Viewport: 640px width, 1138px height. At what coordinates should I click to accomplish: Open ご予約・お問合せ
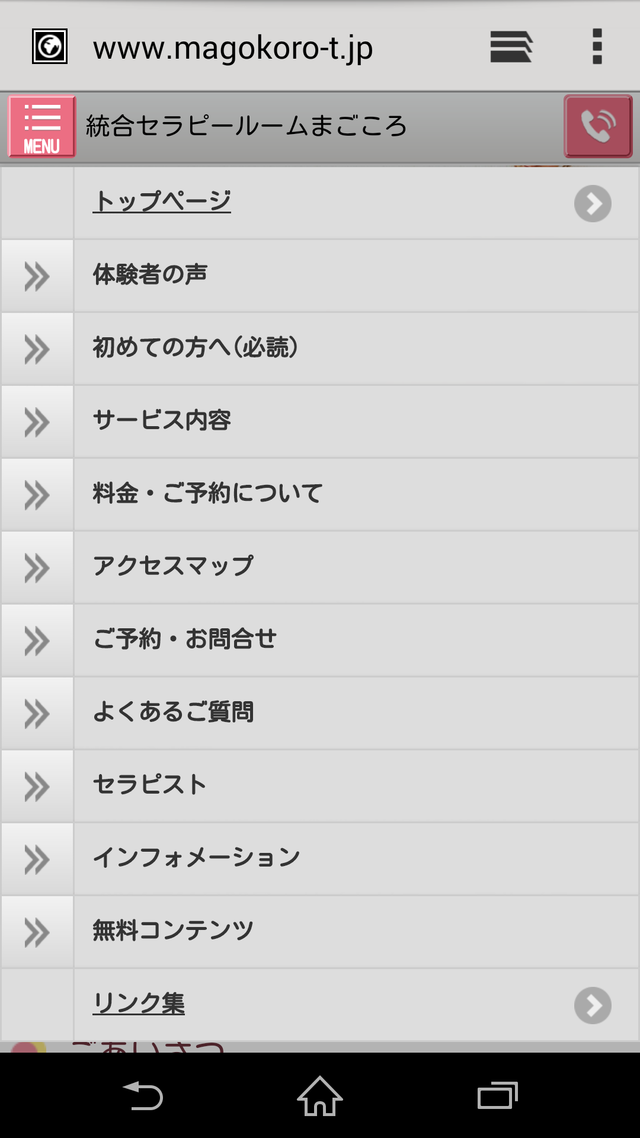(x=185, y=640)
